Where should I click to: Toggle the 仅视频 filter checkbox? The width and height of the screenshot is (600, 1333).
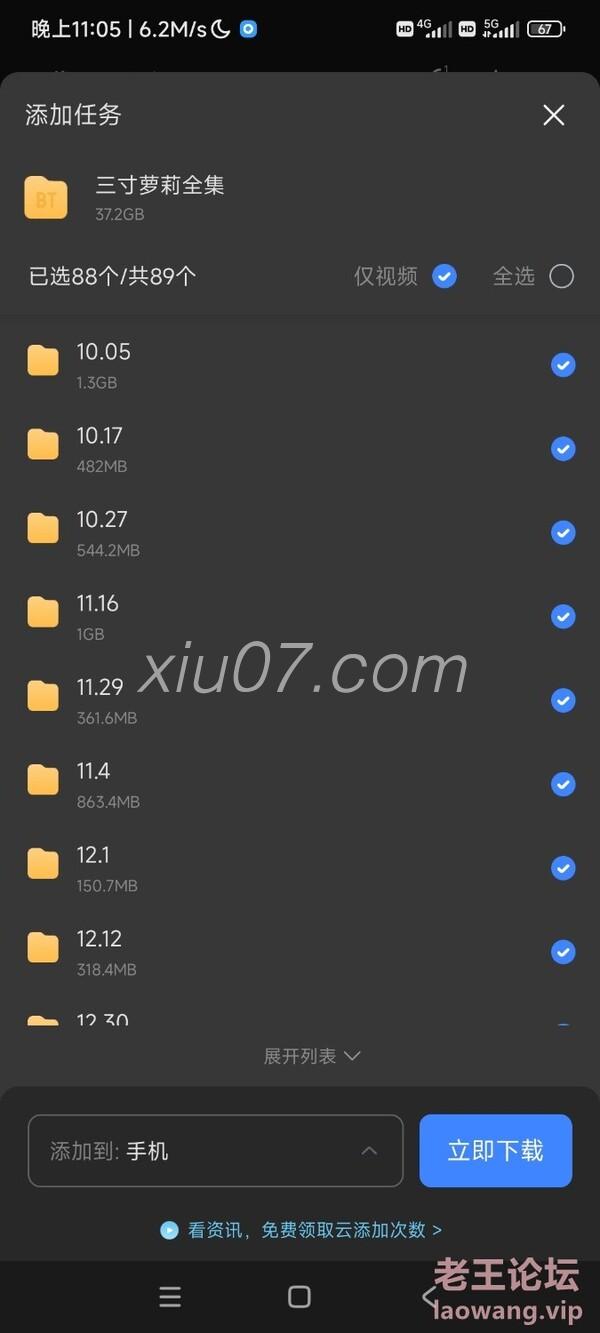445,276
